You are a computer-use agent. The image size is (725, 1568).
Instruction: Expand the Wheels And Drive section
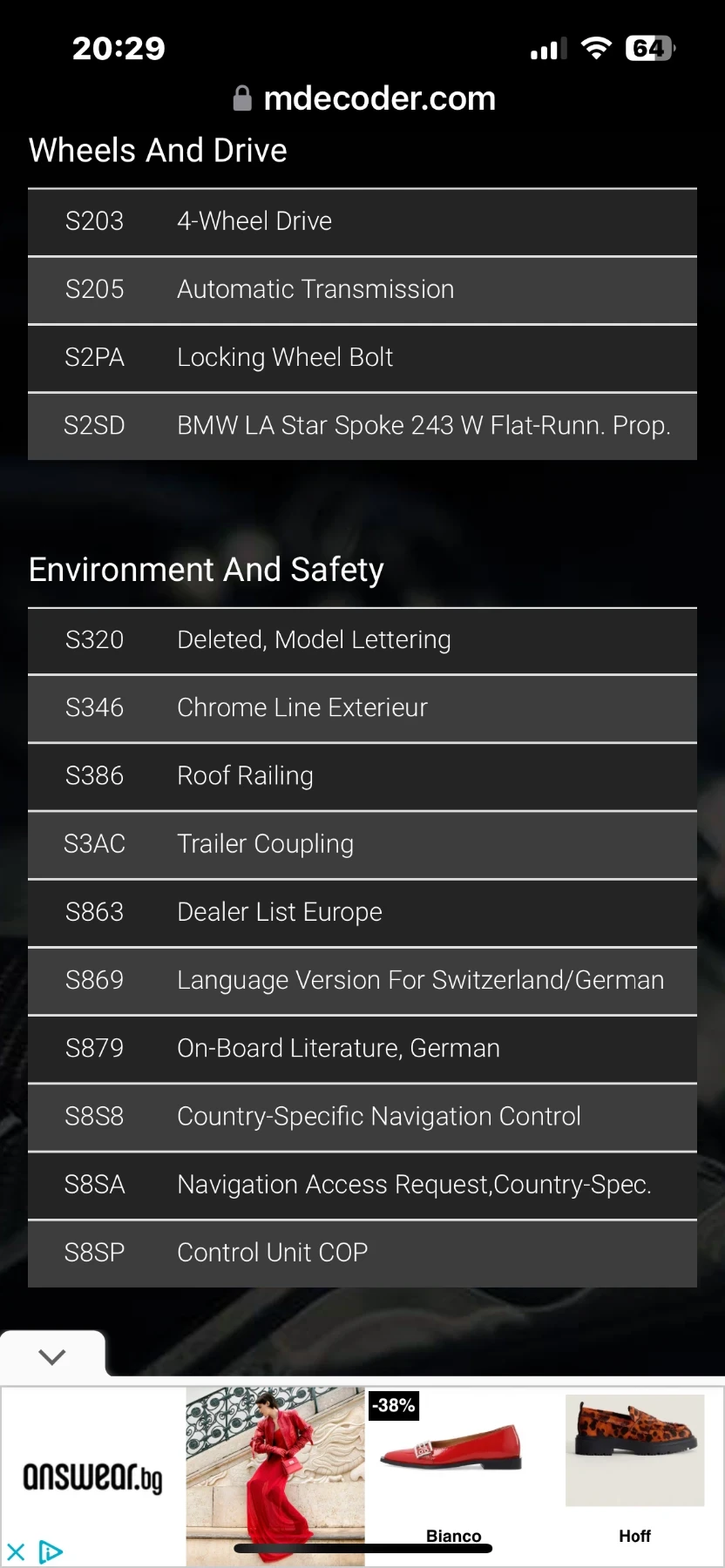158,150
